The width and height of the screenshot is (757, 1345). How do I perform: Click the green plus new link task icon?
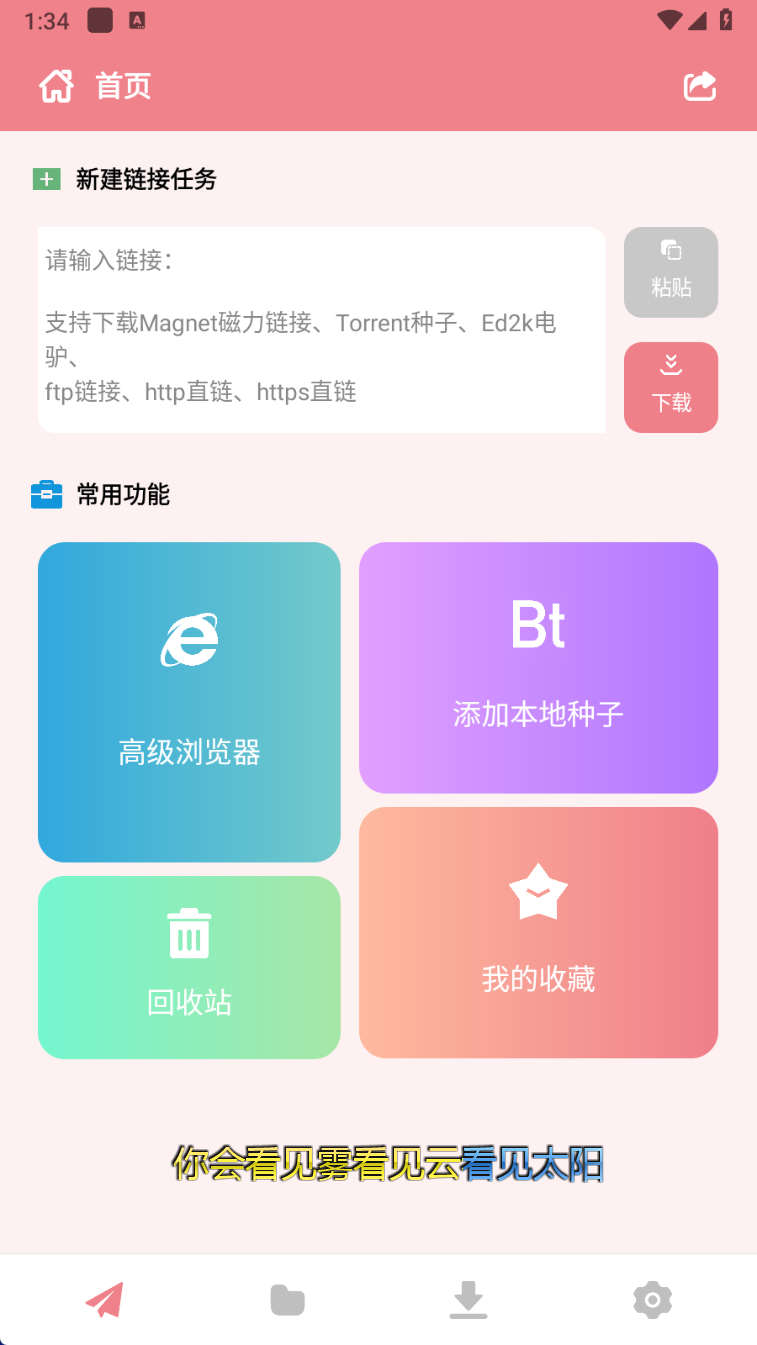[46, 179]
